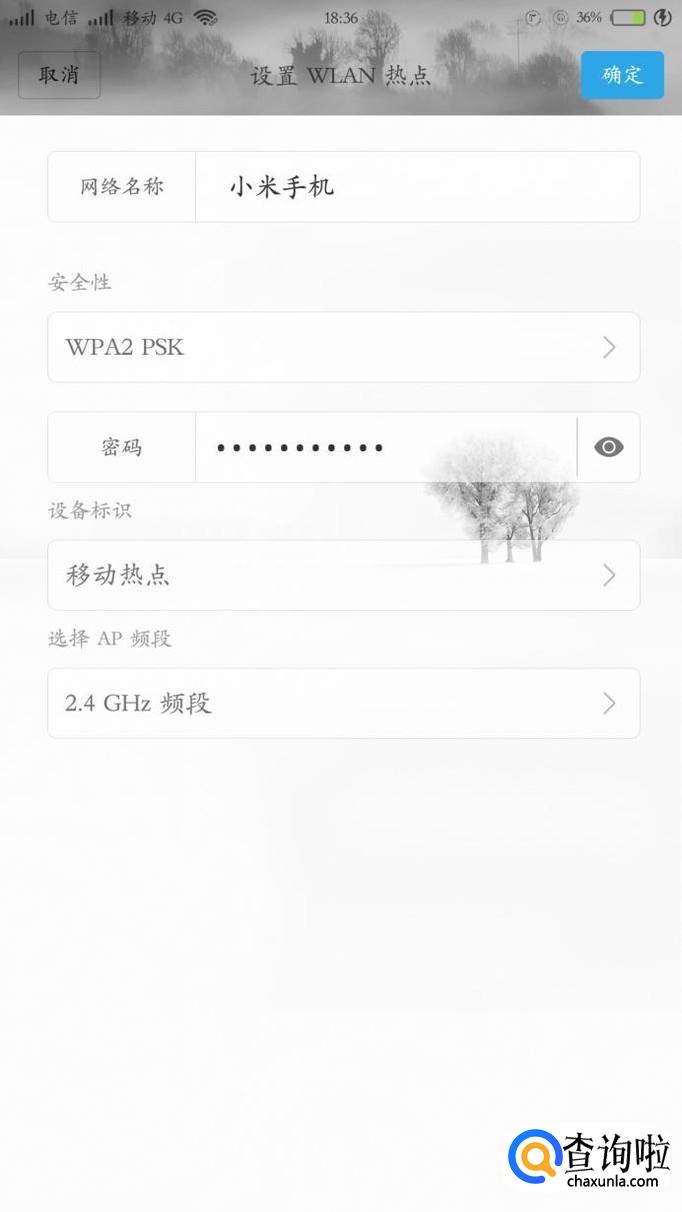
Task: Focus the 密码 password field
Action: pos(385,447)
